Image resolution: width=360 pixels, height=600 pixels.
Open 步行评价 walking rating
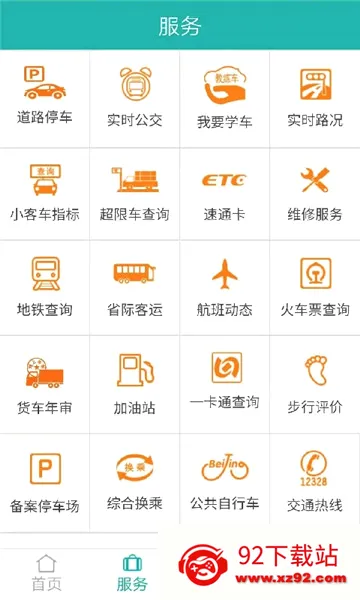(315, 385)
